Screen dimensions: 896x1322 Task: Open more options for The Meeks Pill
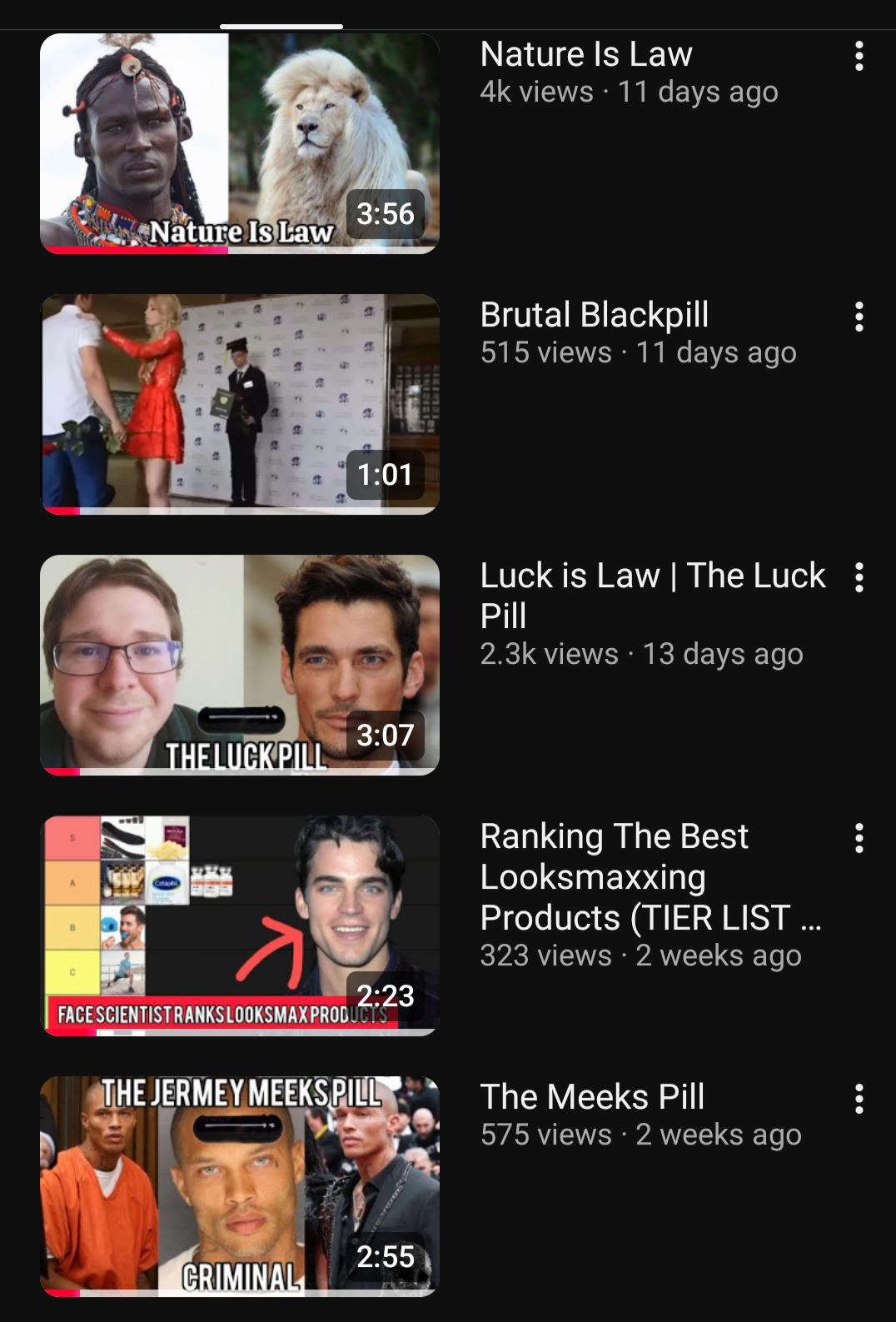859,1099
